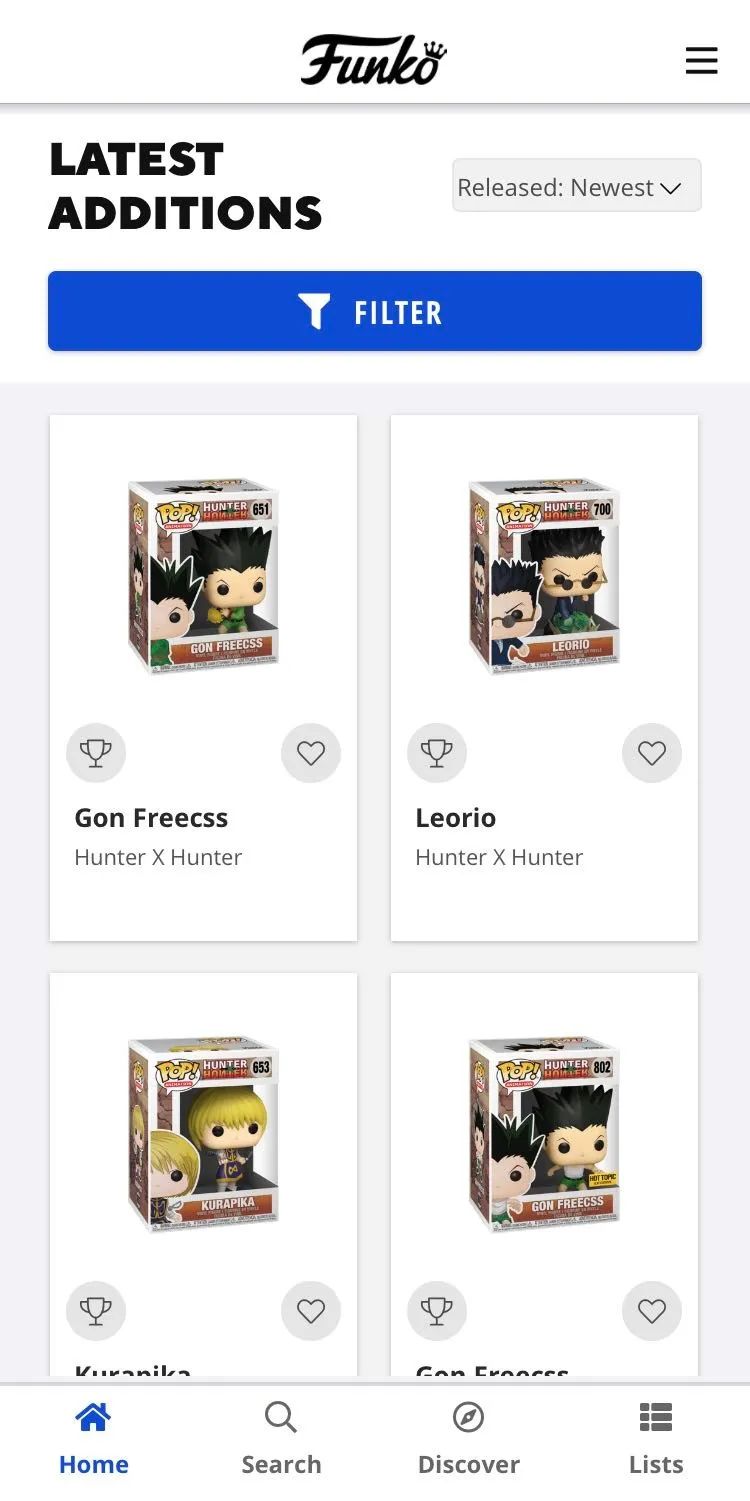Go to the Home tab
The width and height of the screenshot is (750, 1501).
(x=94, y=1439)
